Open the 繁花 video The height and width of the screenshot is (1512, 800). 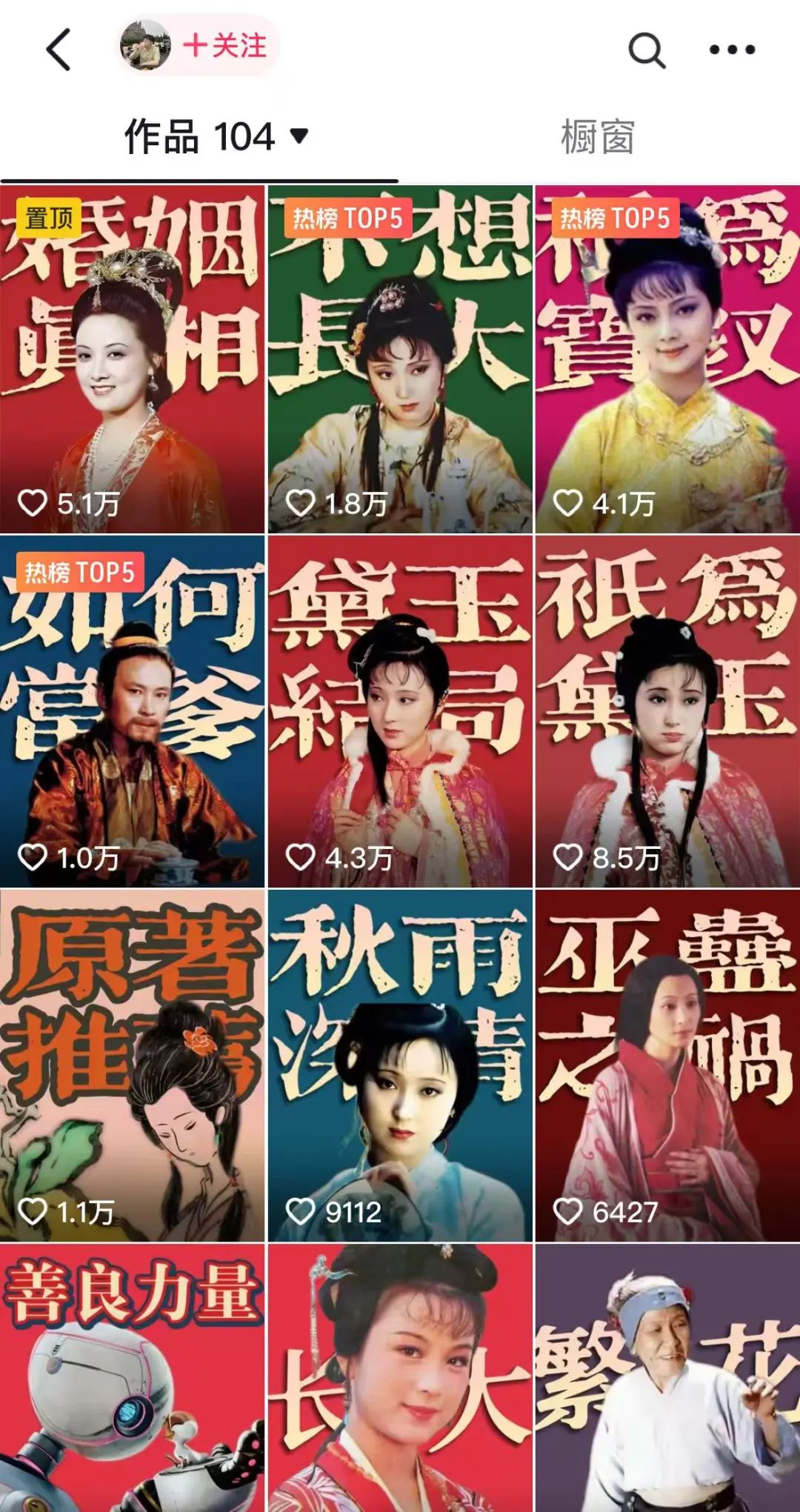tap(667, 1378)
